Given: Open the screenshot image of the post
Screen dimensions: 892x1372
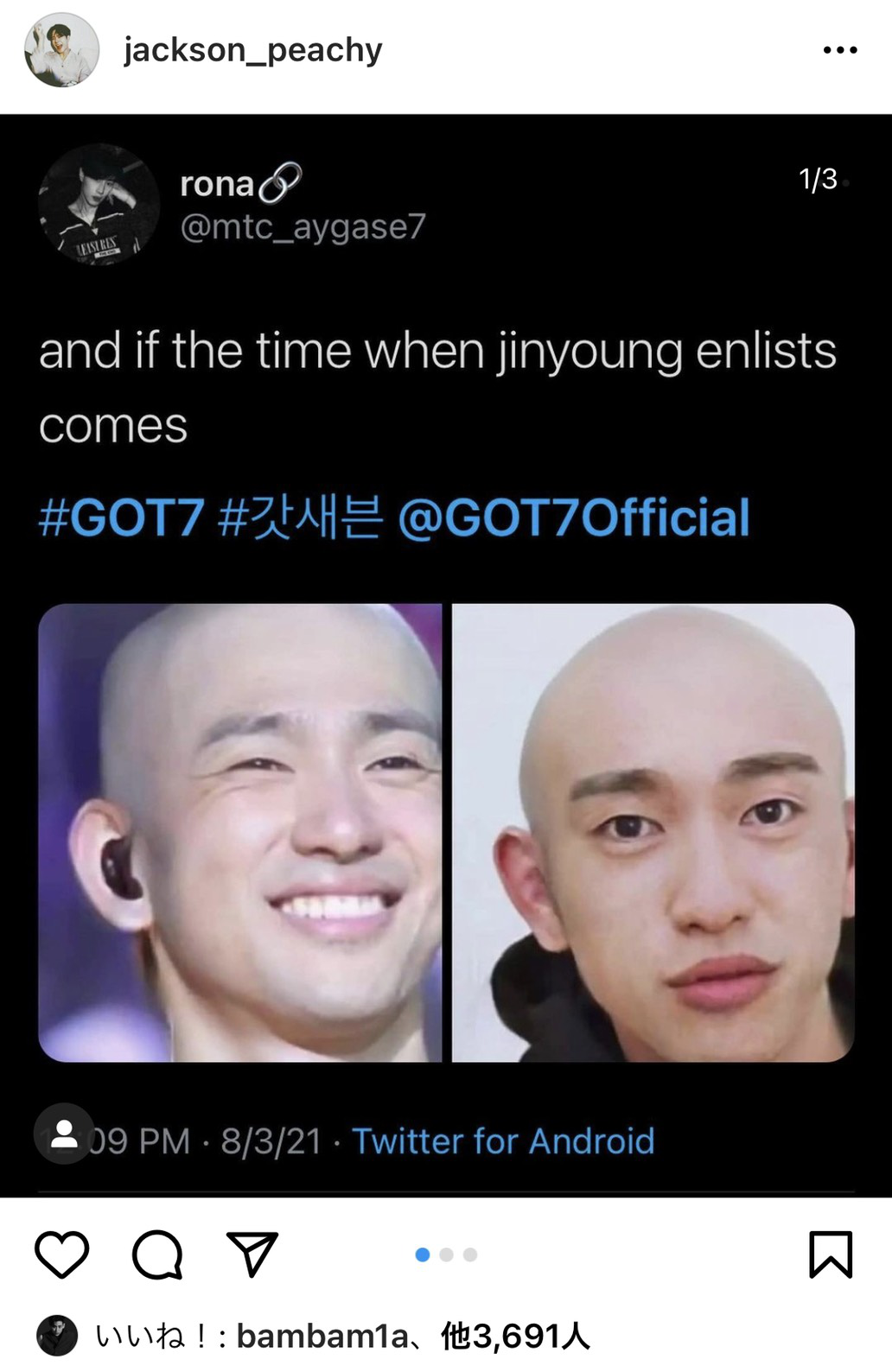Looking at the screenshot, I should point(446,657).
